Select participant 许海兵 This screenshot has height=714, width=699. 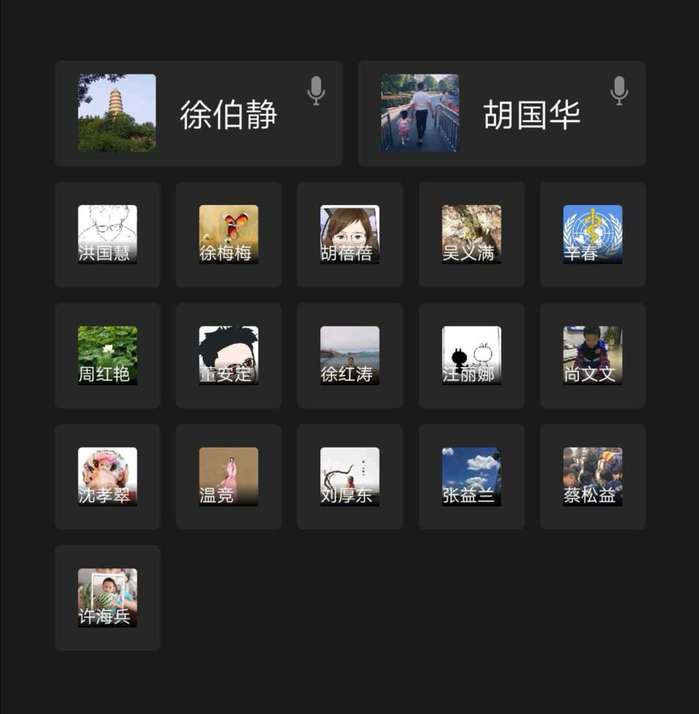pos(107,597)
